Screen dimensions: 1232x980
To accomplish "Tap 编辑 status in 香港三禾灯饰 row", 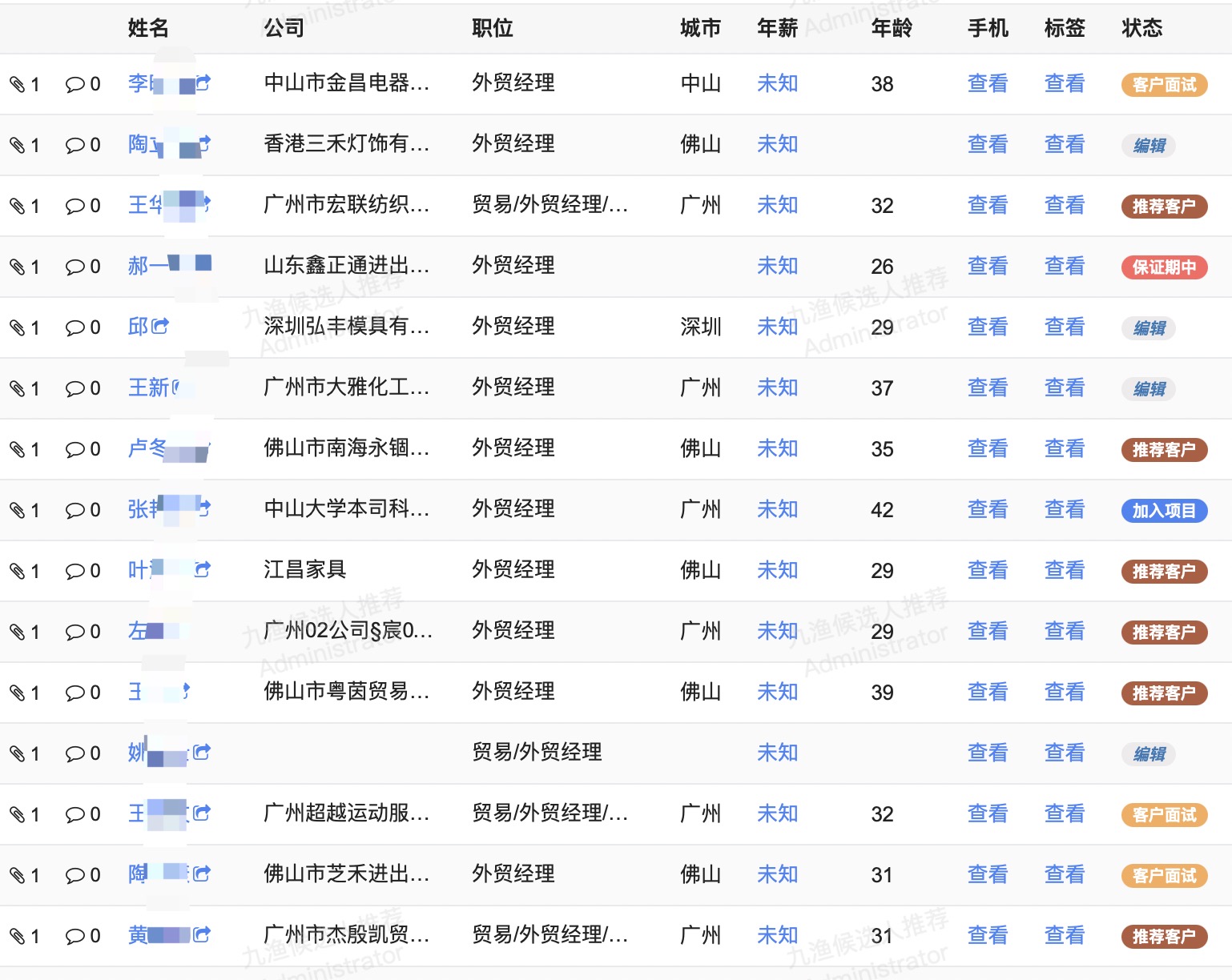I will tap(1149, 145).
